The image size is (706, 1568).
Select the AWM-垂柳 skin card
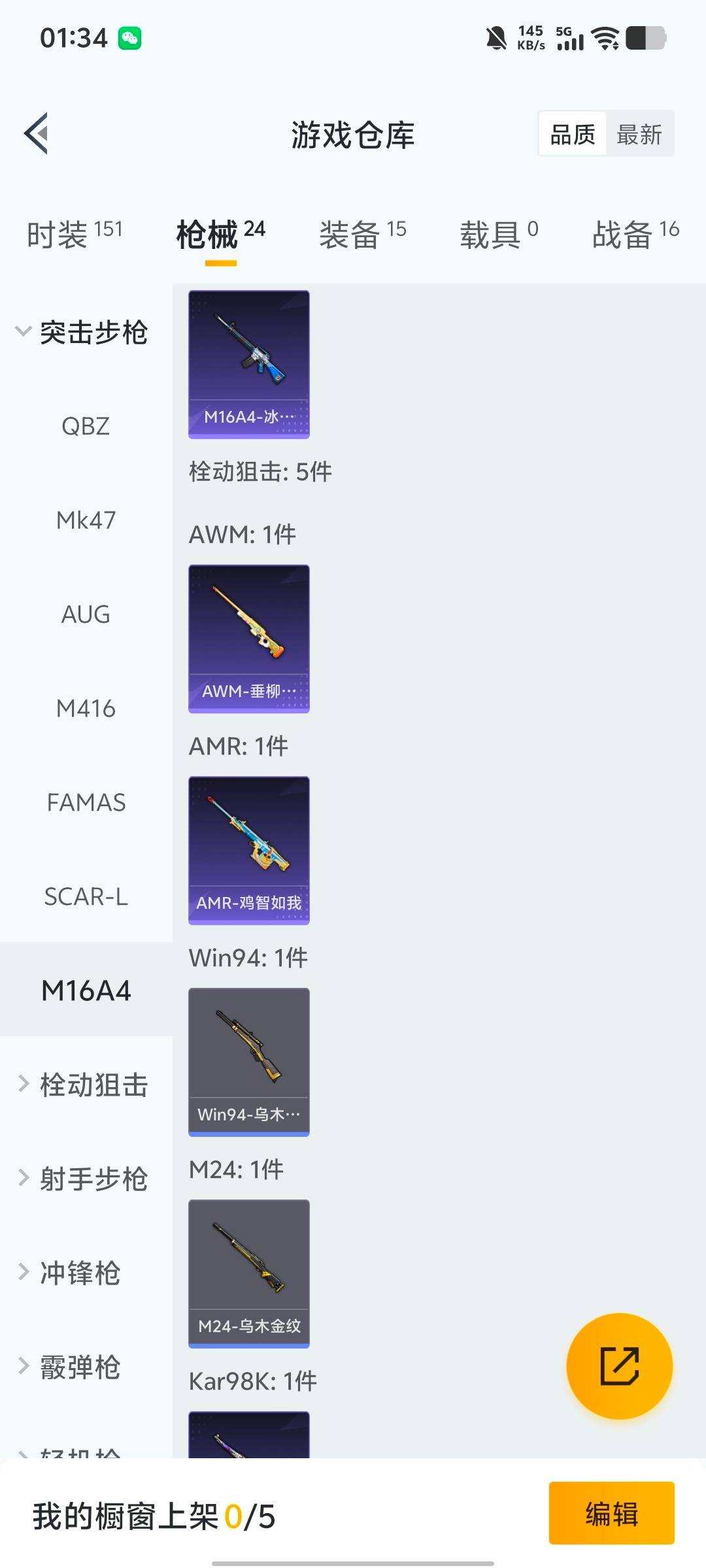[248, 637]
